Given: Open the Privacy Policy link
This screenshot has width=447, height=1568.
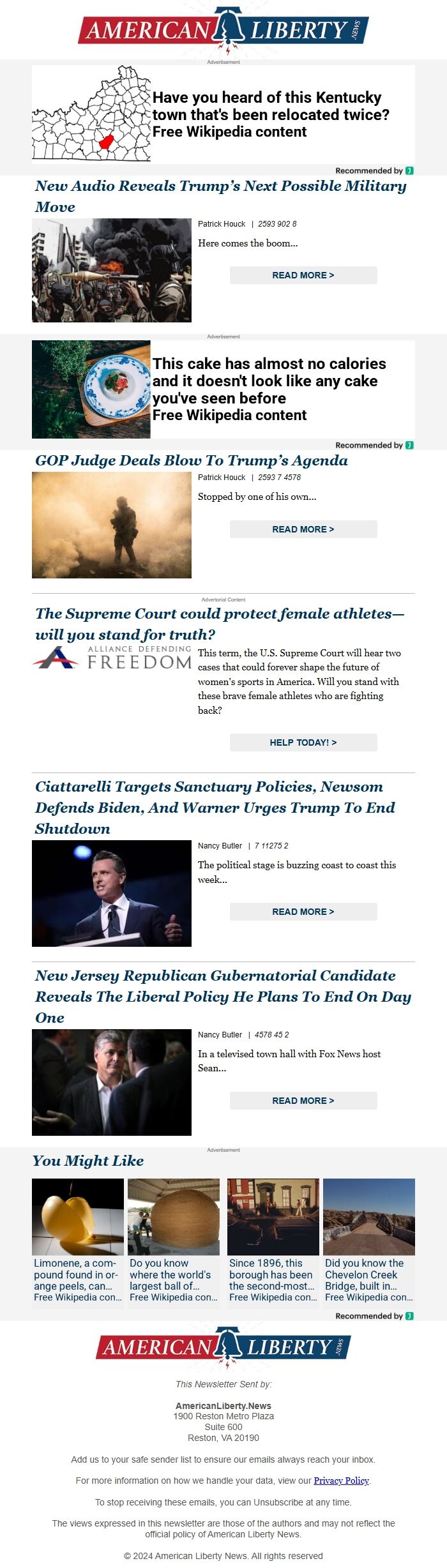Looking at the screenshot, I should (x=341, y=1481).
